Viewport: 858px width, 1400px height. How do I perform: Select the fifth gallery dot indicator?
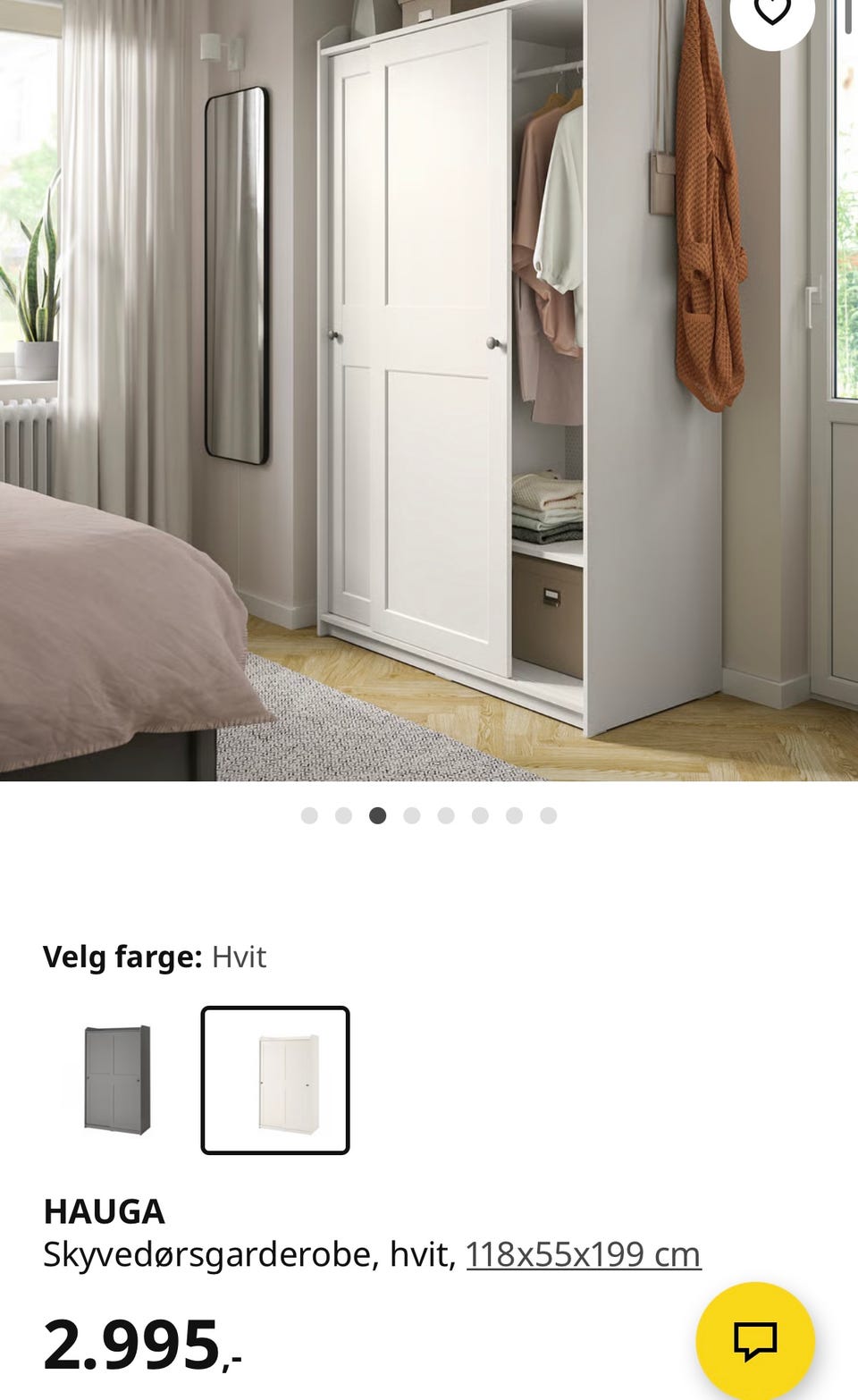pos(446,815)
